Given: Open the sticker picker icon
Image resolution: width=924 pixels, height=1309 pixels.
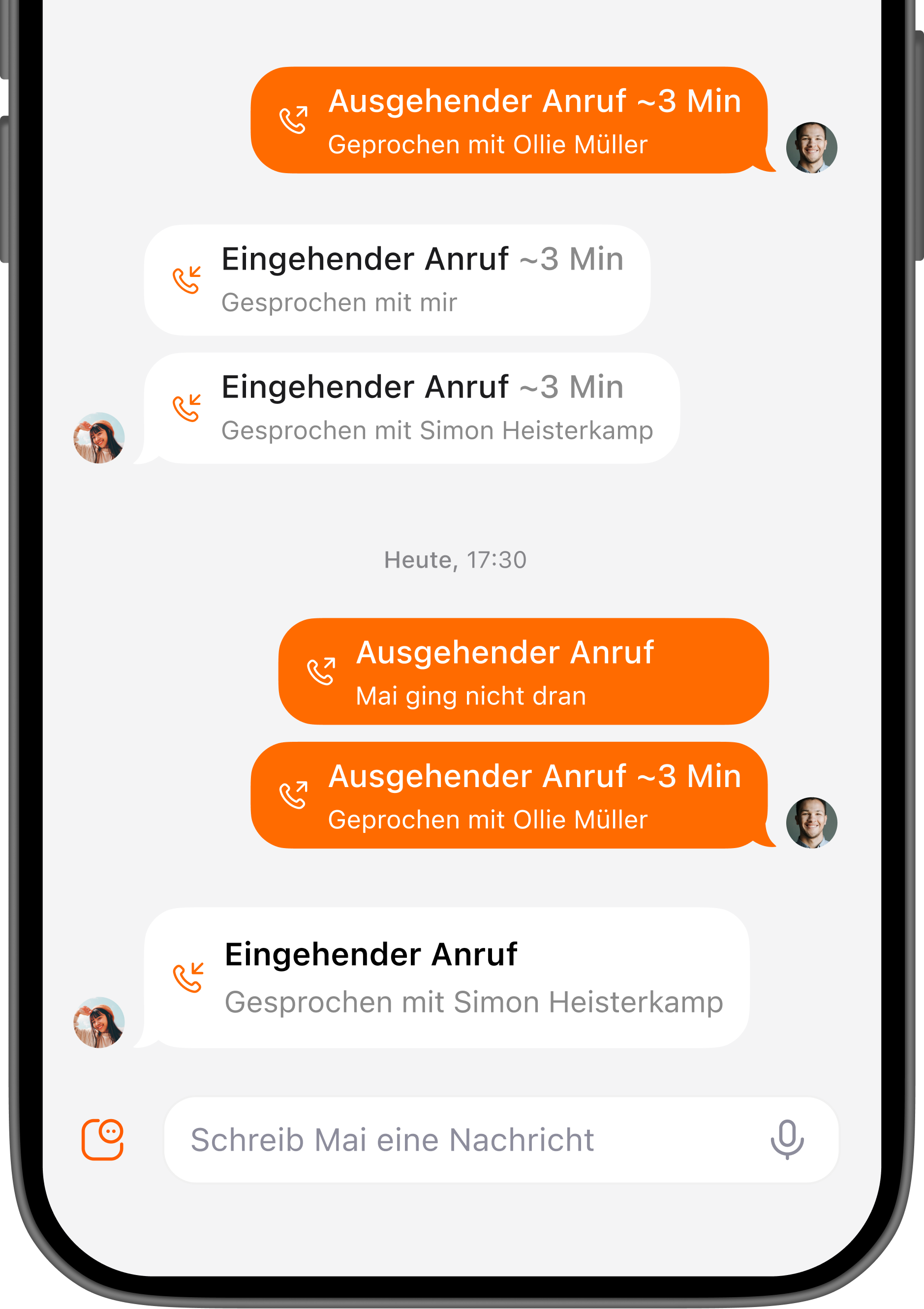Looking at the screenshot, I should (103, 1139).
